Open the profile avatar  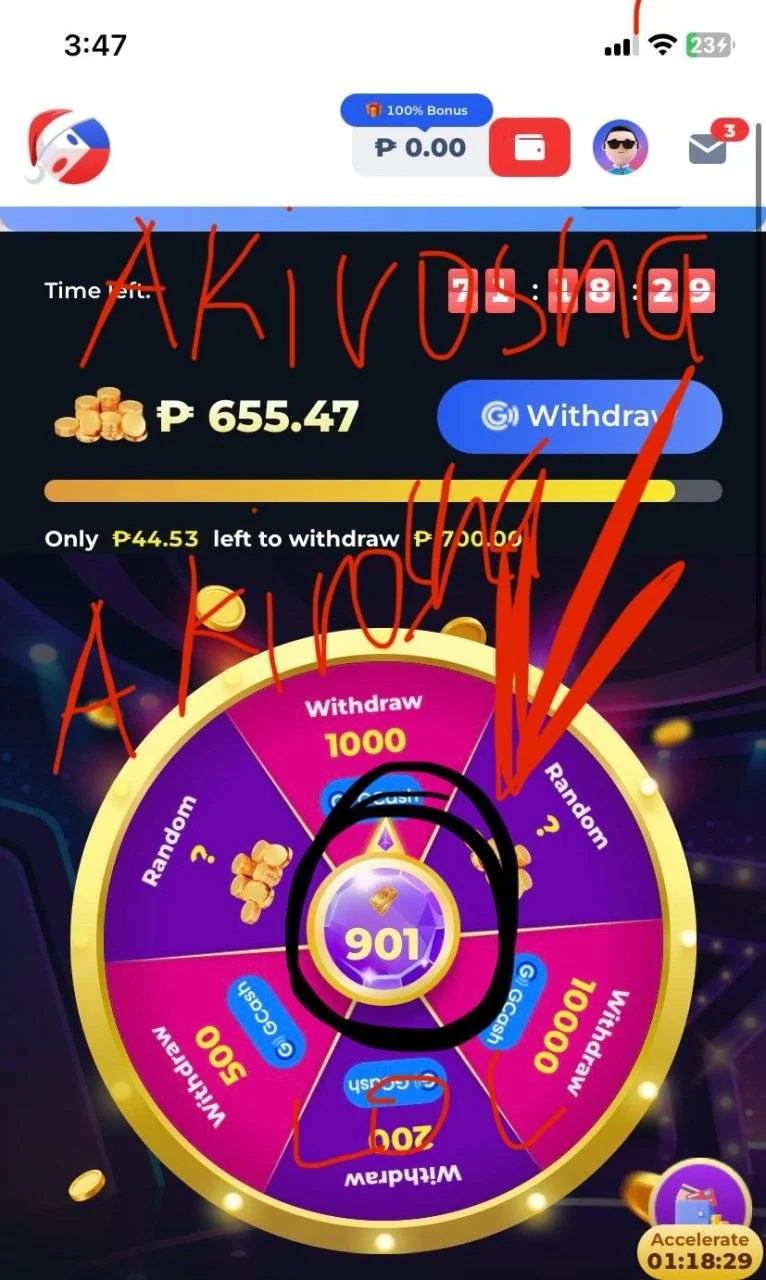pos(620,148)
